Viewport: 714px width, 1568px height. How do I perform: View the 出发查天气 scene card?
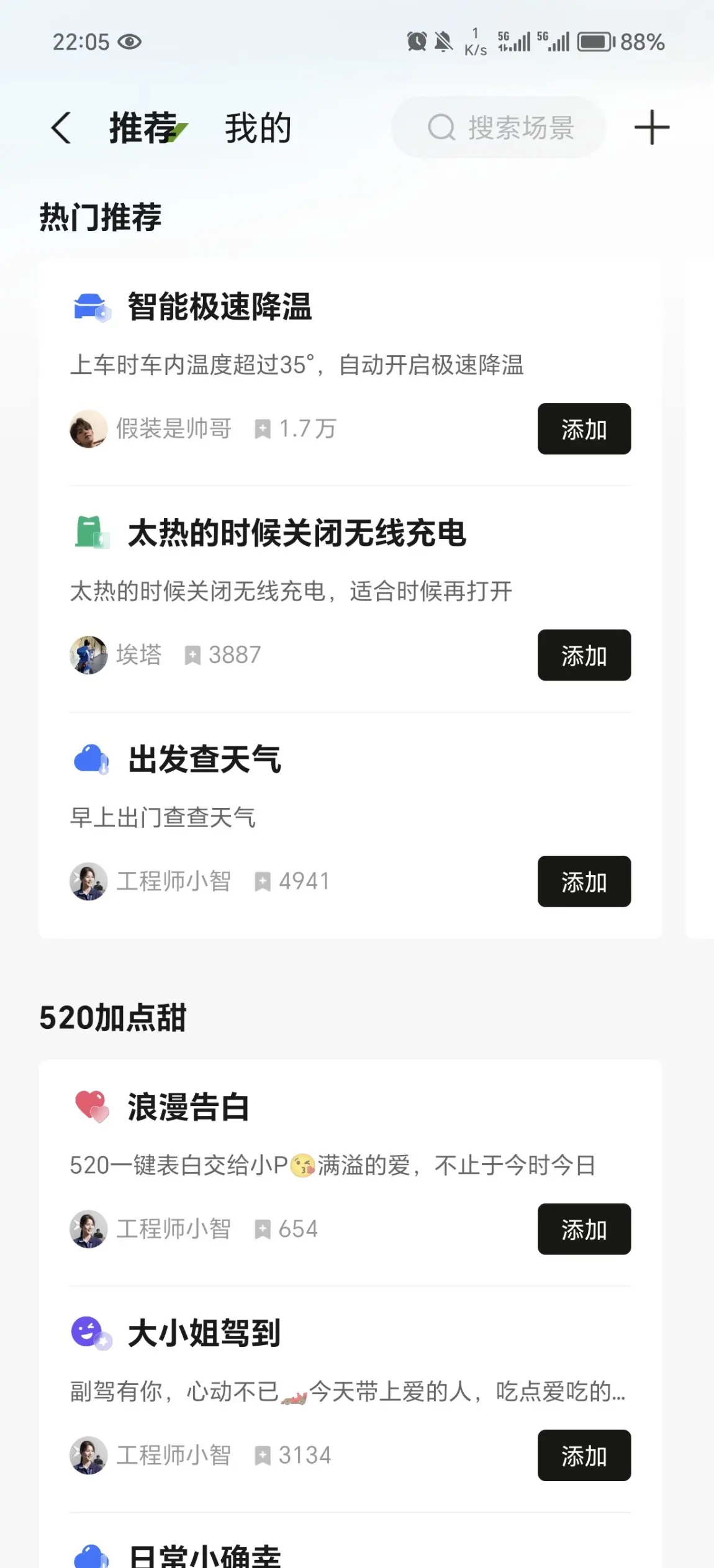pos(205,759)
